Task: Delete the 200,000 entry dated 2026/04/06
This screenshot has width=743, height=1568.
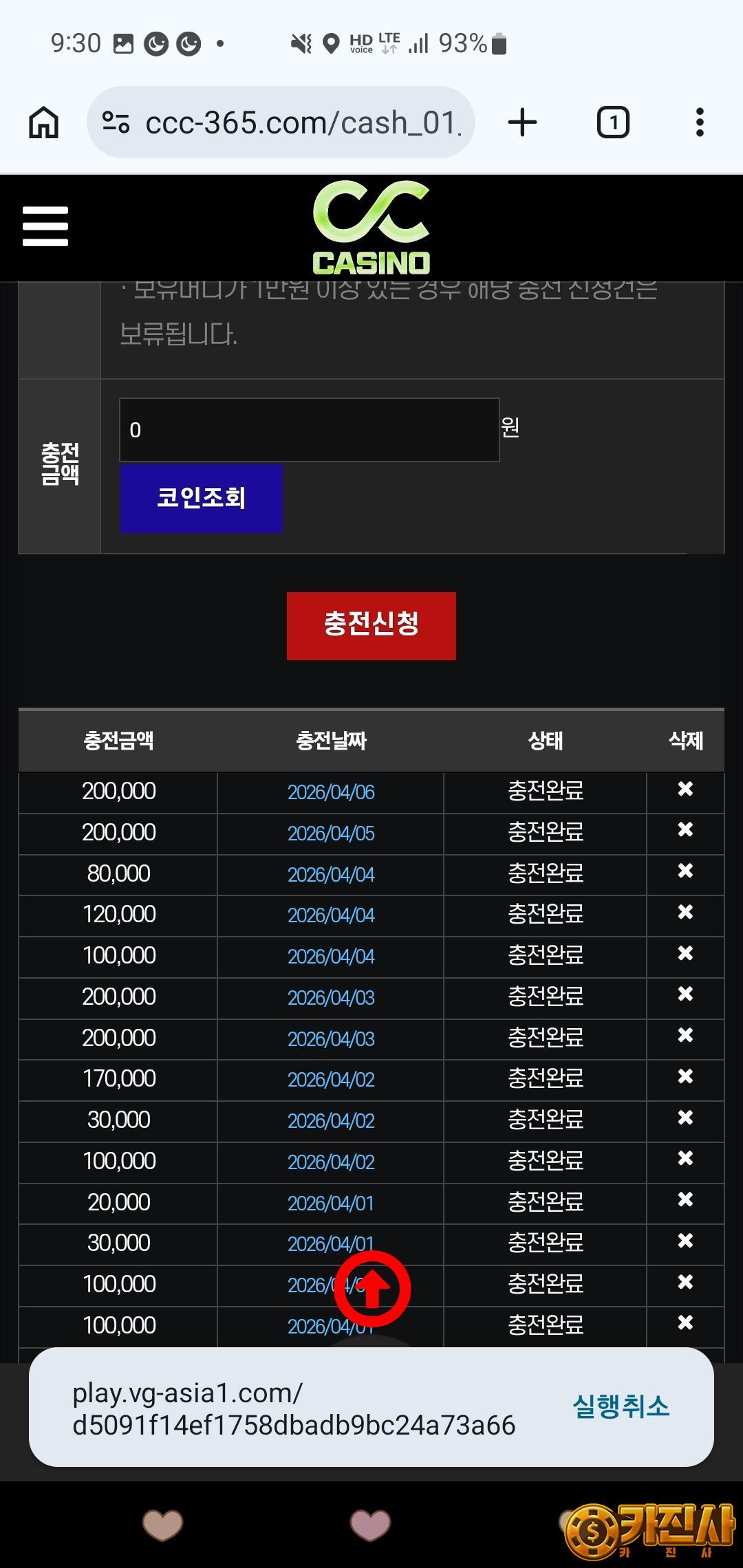Action: pos(685,790)
